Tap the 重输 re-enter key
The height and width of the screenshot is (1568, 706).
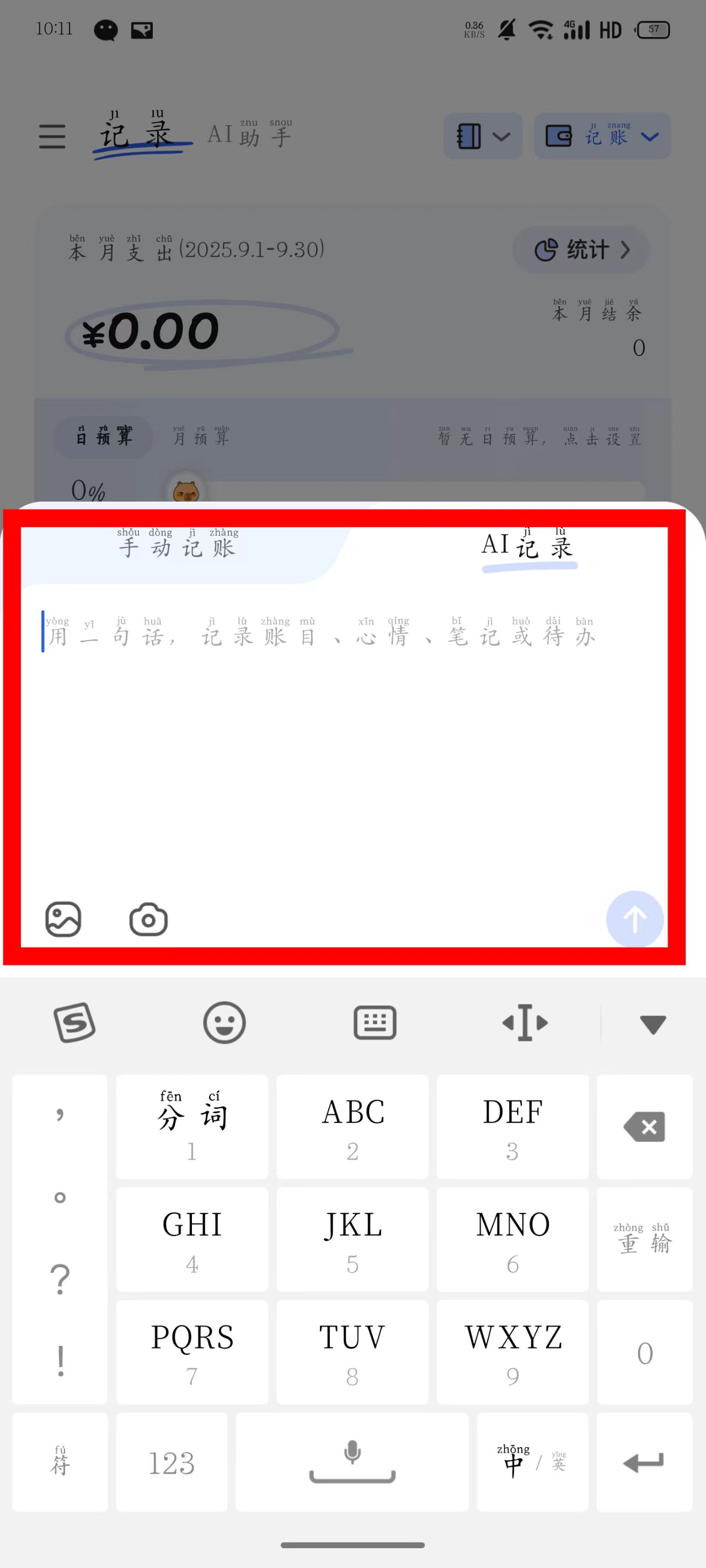coord(644,1239)
